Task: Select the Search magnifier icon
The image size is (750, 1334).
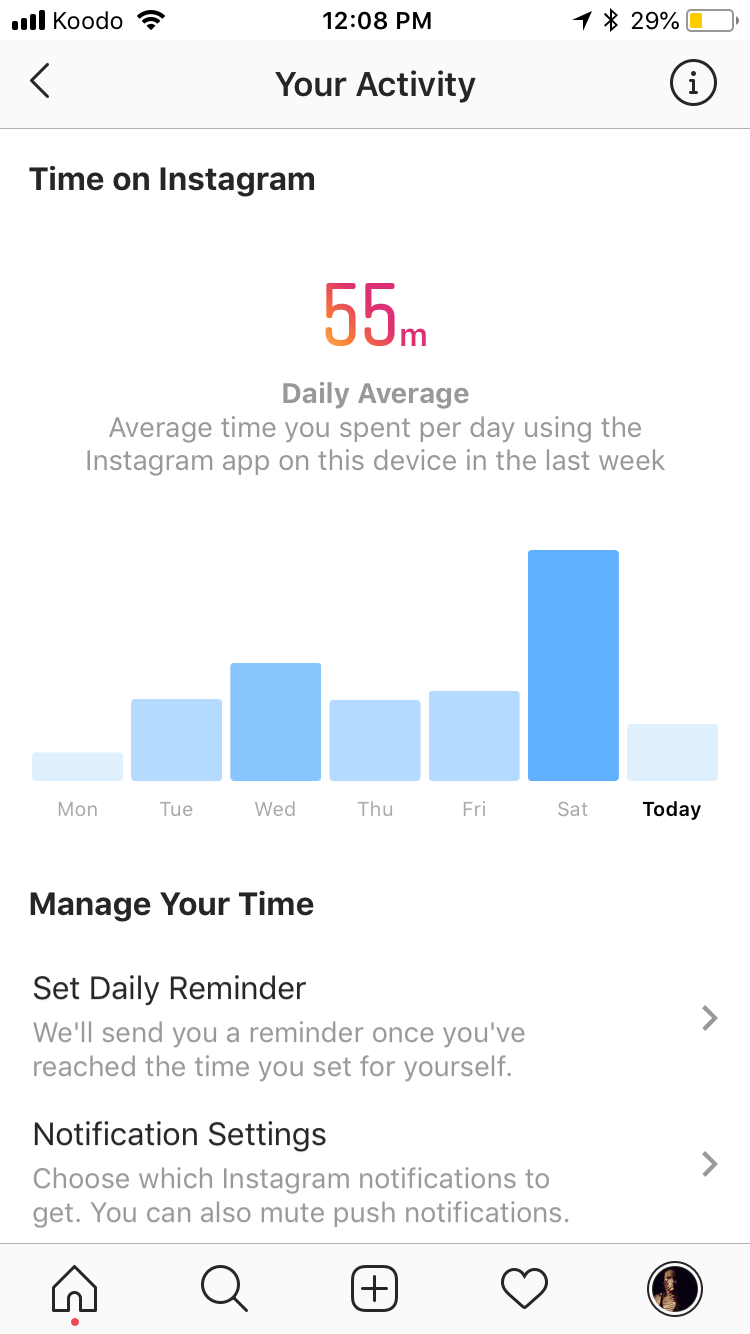Action: click(x=224, y=1289)
